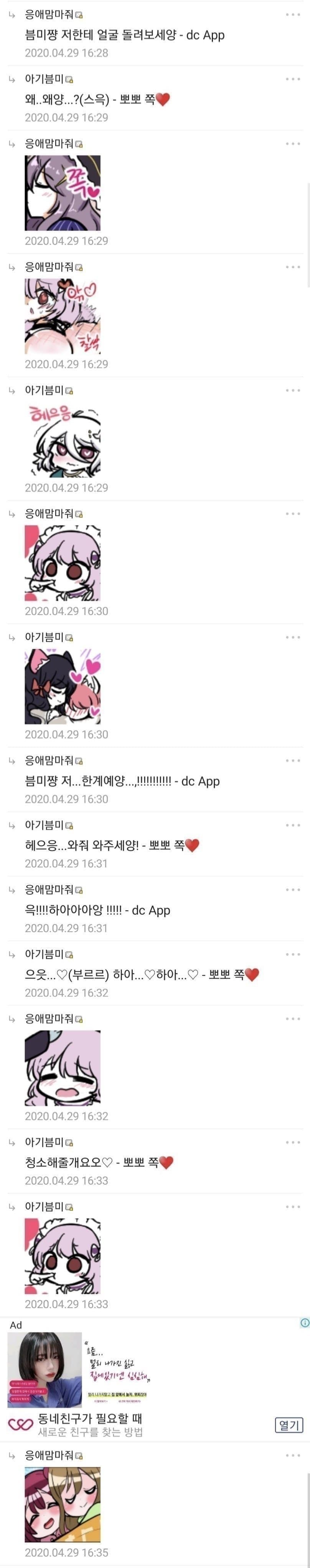Open options for the '청소해줄개요오' comment
Viewport: 310px width, 1568px height.
coord(292,1142)
